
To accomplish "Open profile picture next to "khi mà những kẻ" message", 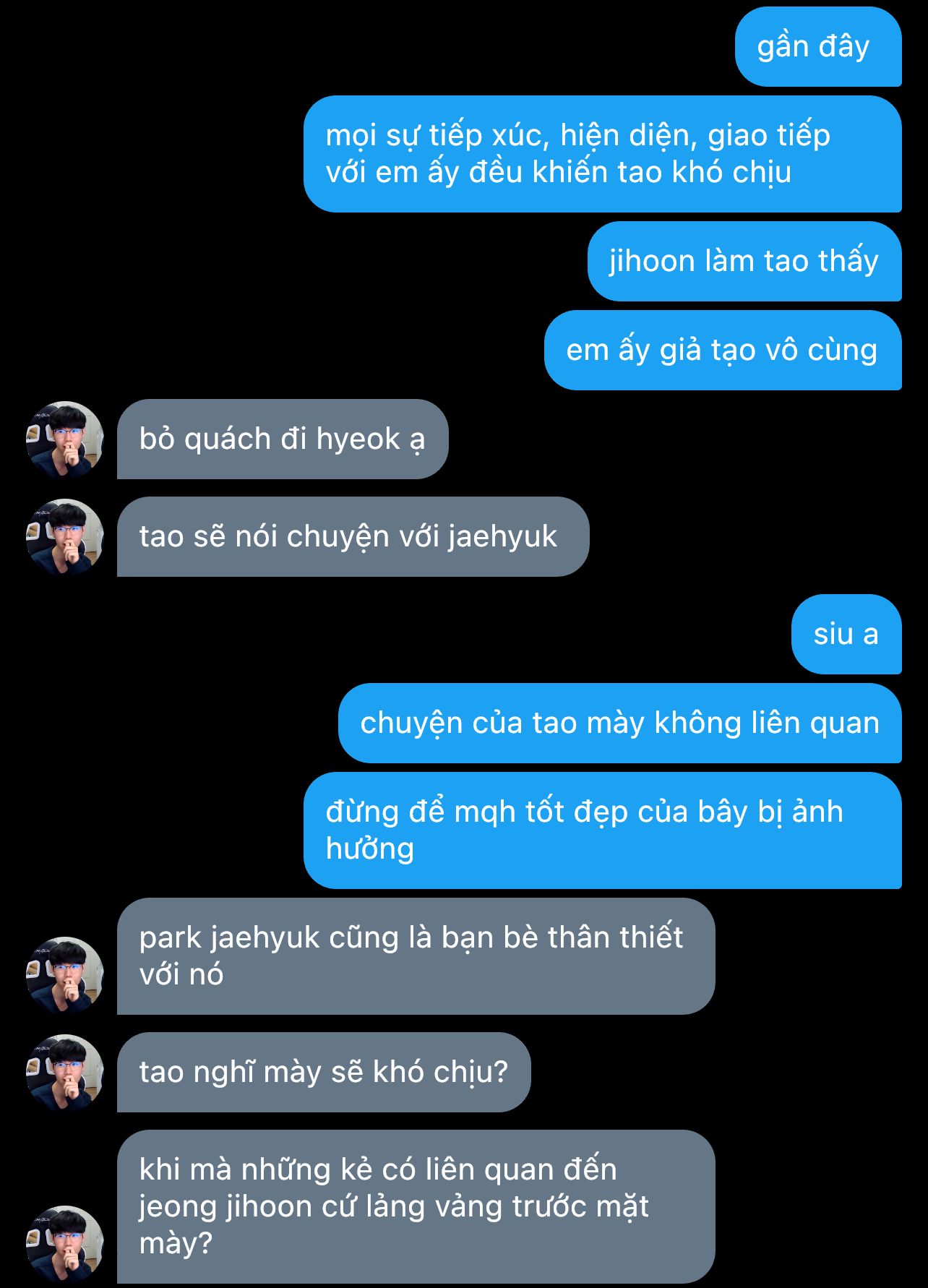I will tap(65, 1243).
